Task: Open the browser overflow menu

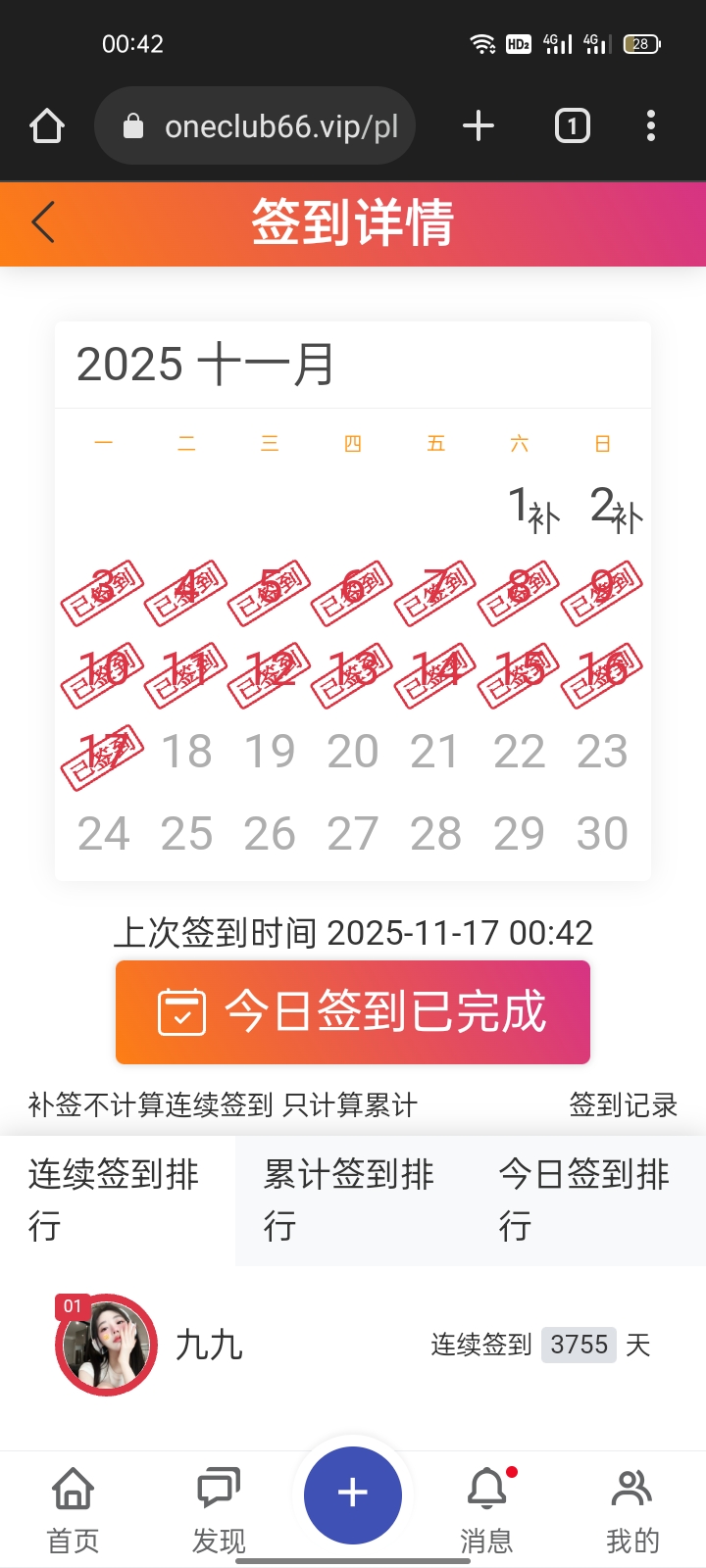Action: click(x=651, y=126)
